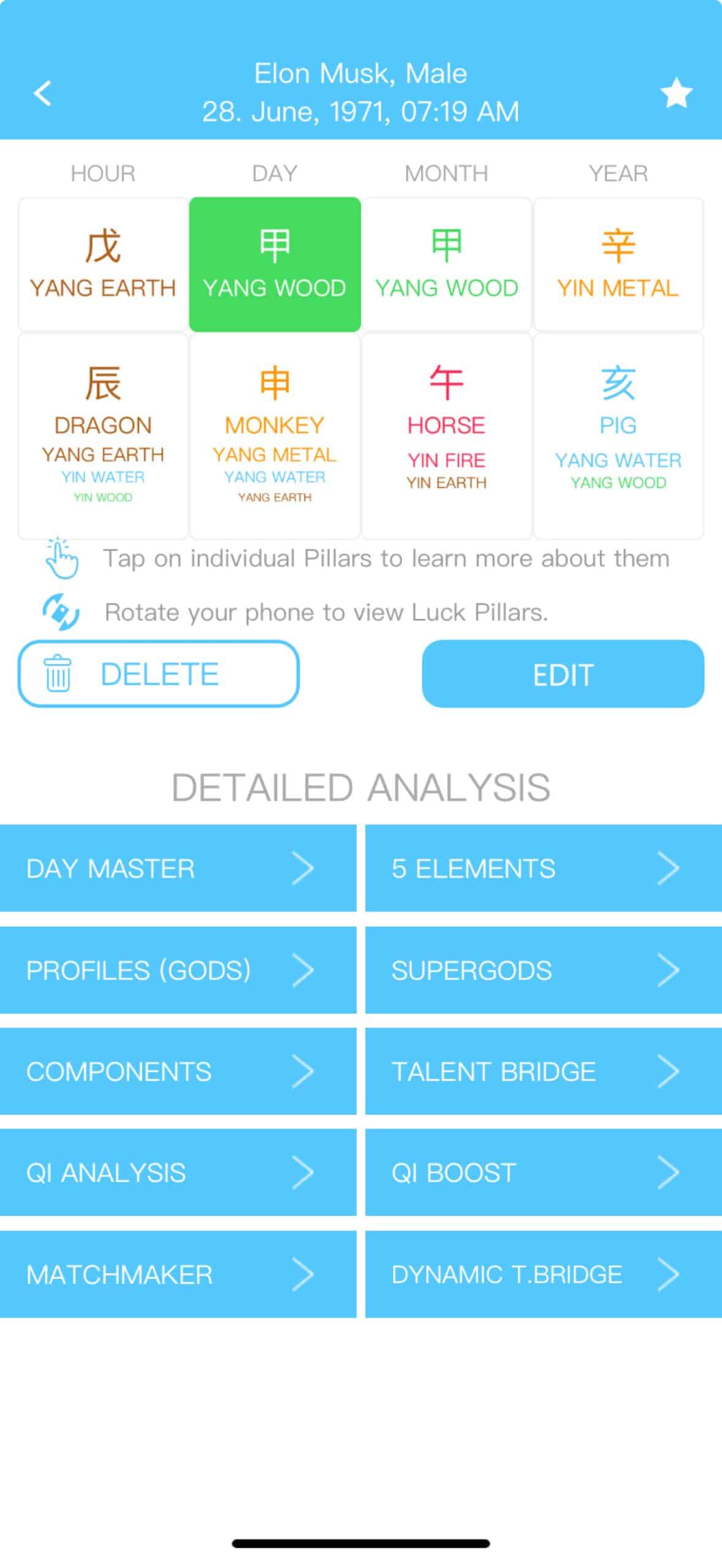Open the Hour pillar Yang Earth tile

103,264
